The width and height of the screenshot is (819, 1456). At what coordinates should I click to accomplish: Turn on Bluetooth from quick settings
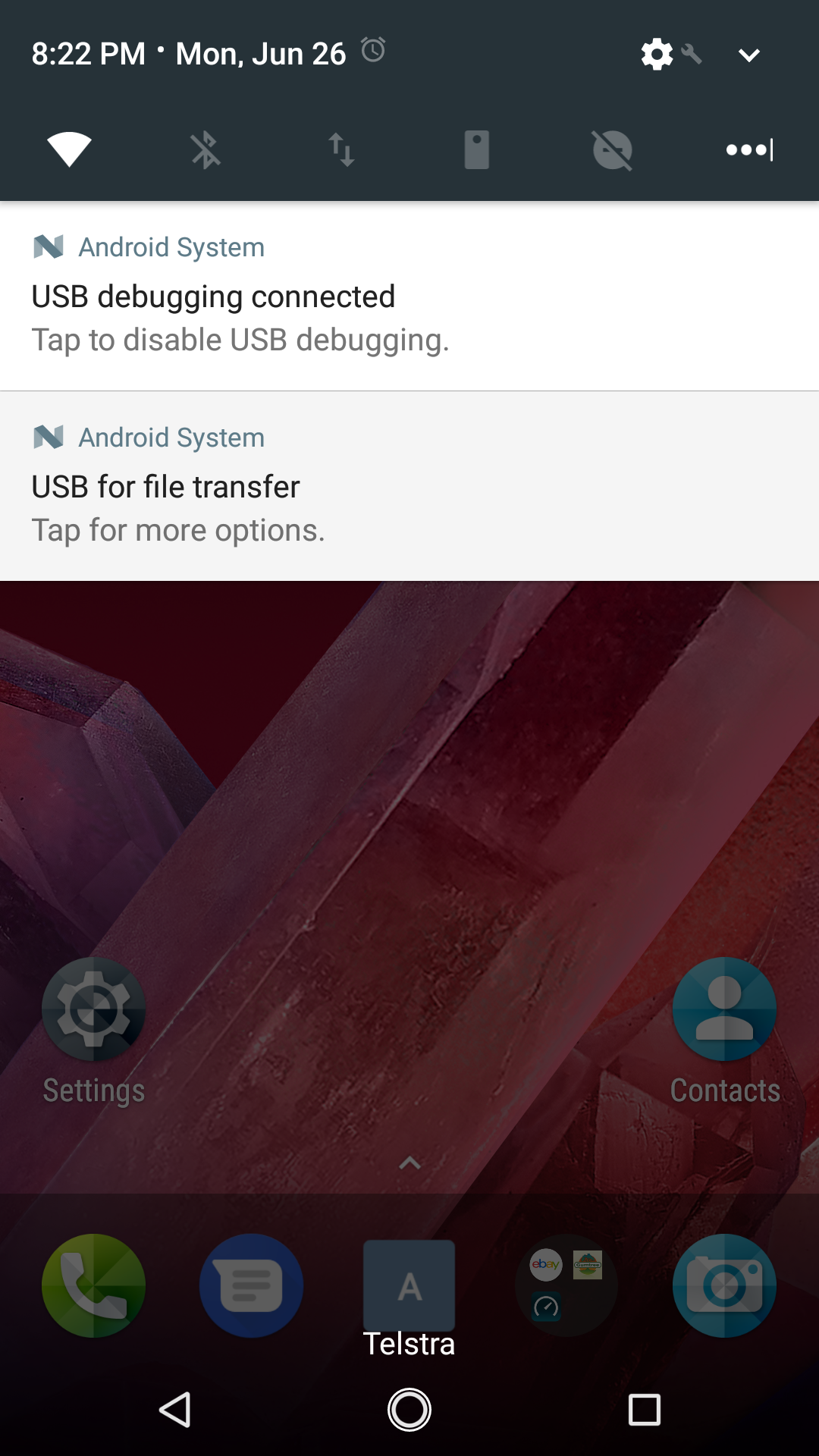tap(206, 149)
